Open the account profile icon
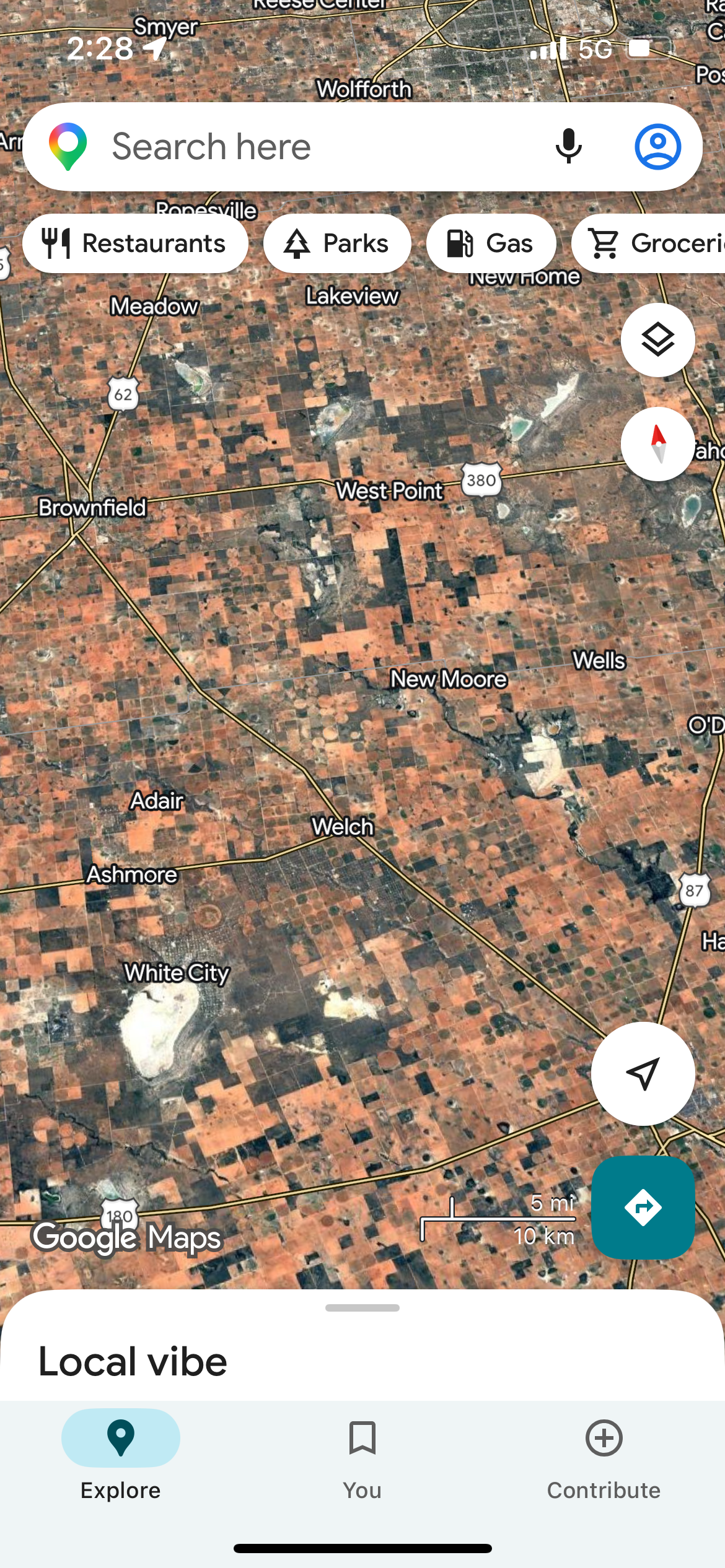 tap(657, 147)
